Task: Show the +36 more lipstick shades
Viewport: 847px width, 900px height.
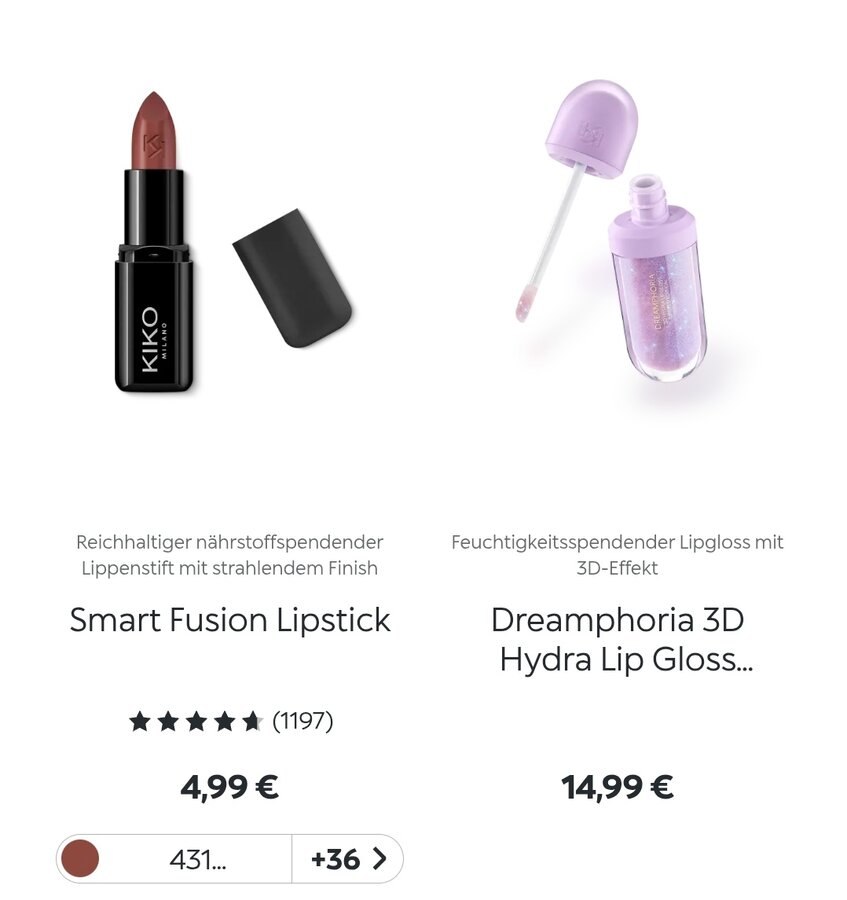Action: [347, 859]
